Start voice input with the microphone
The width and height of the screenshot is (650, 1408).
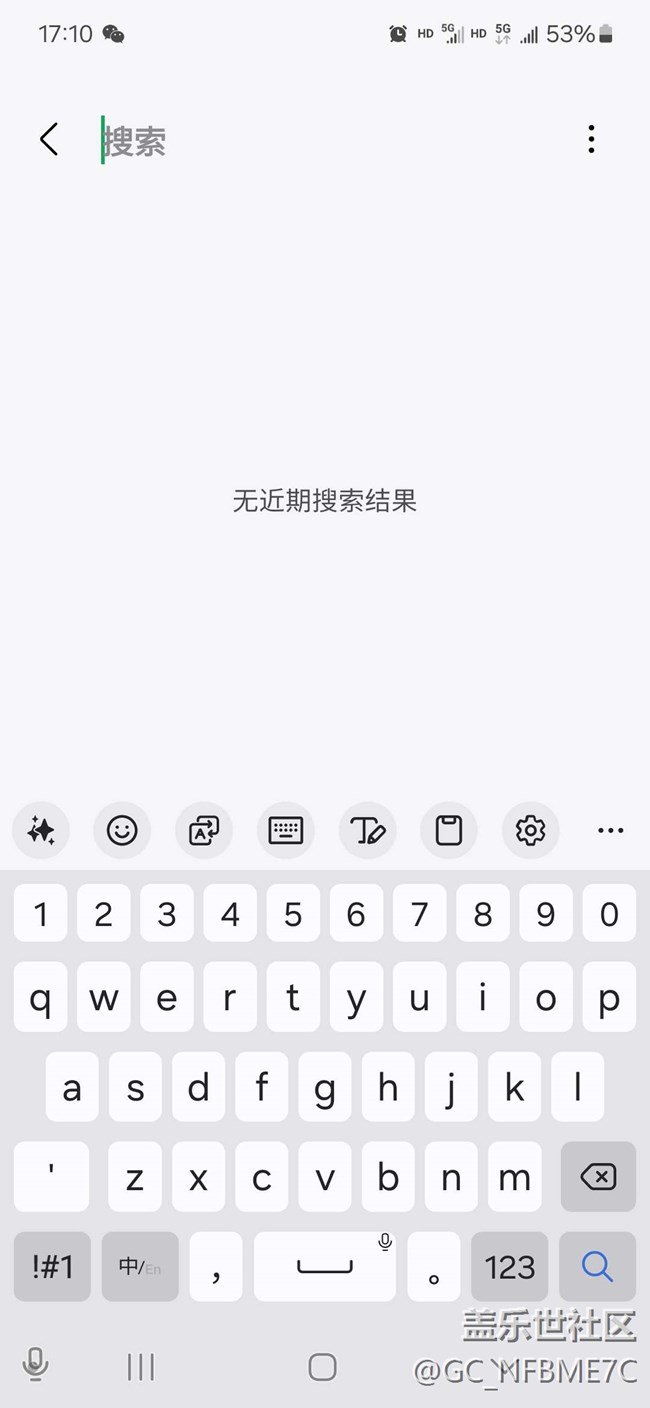pos(36,1364)
